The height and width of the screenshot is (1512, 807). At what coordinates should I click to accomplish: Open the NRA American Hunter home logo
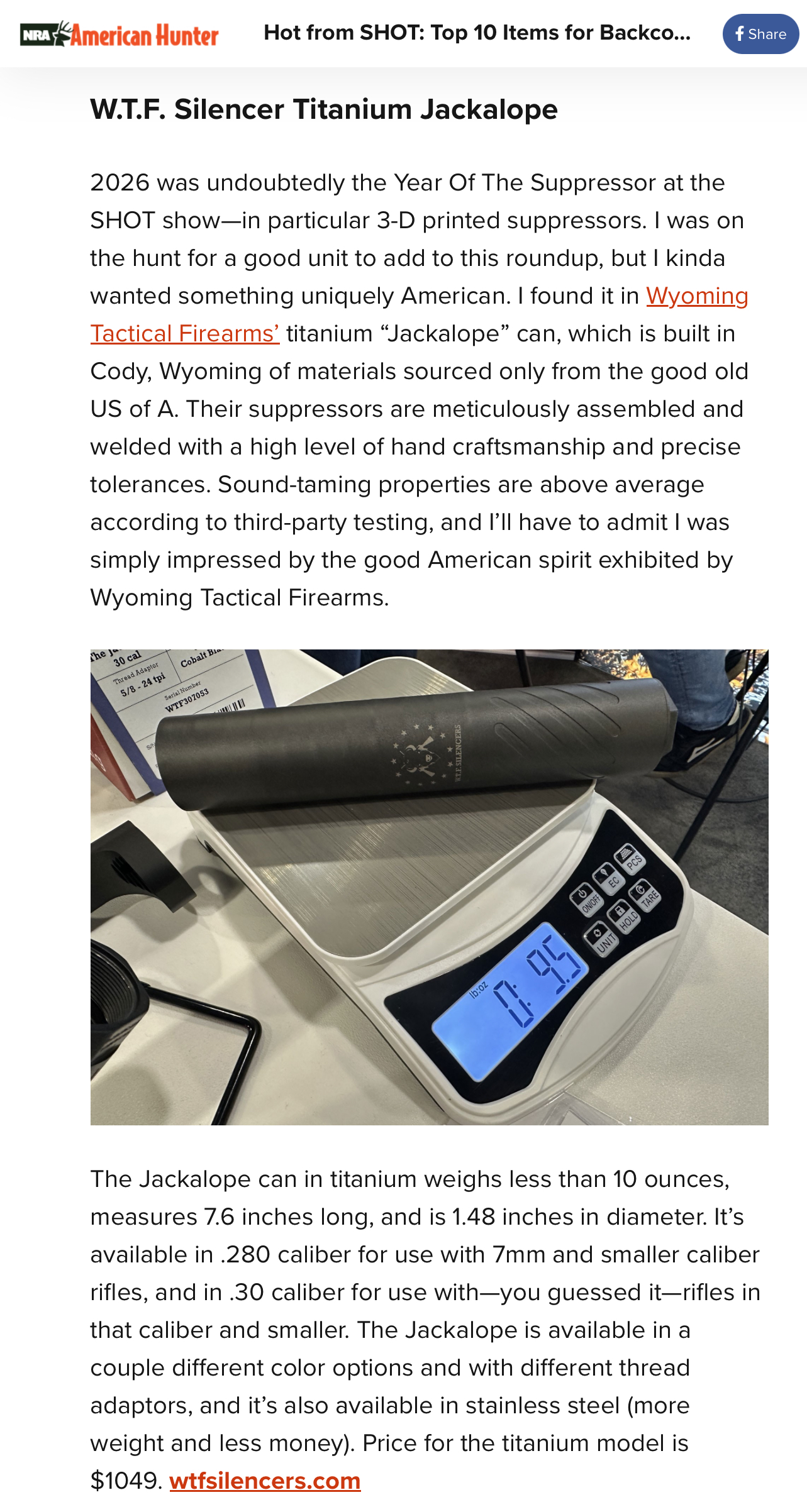[120, 34]
